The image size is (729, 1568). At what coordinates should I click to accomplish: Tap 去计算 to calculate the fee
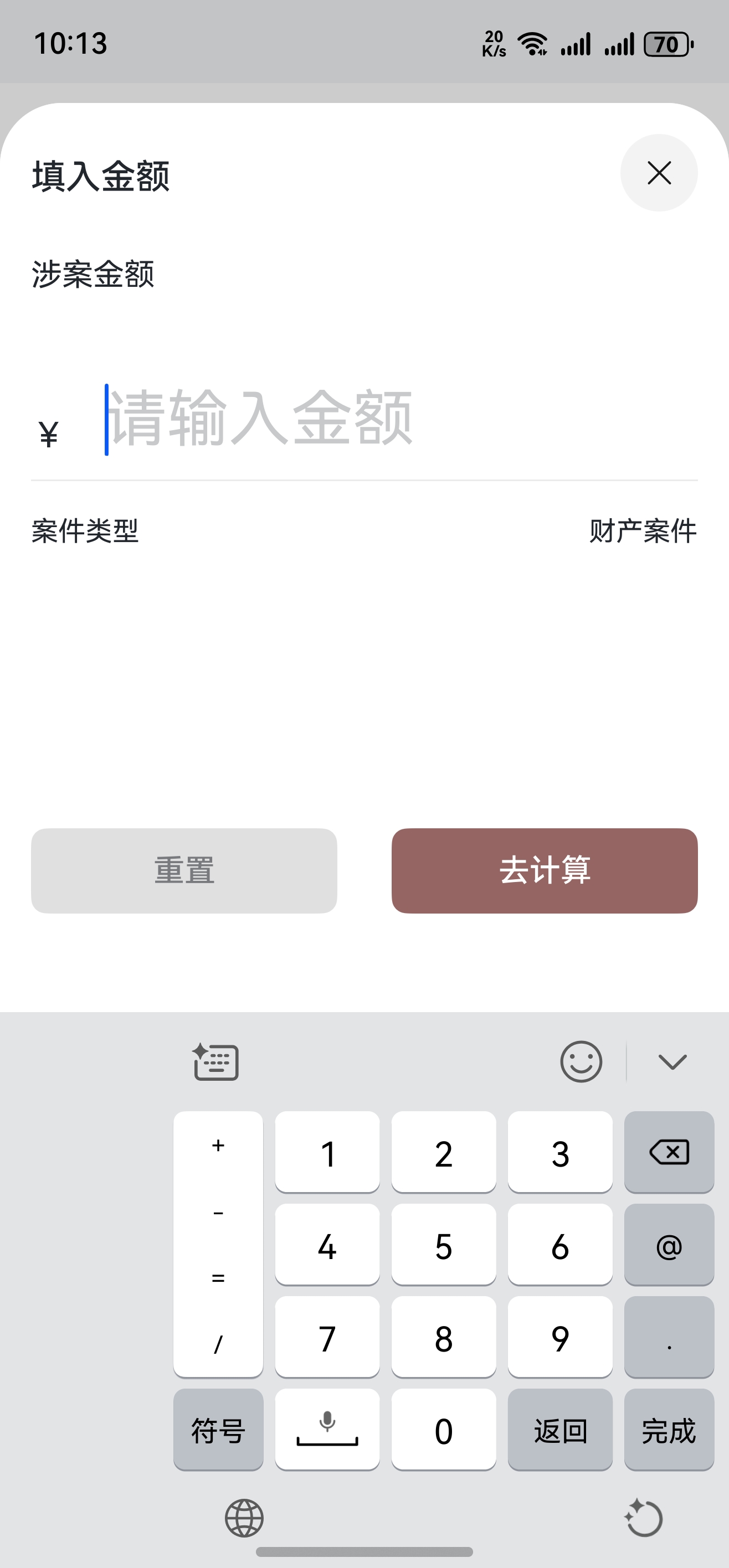pos(545,870)
